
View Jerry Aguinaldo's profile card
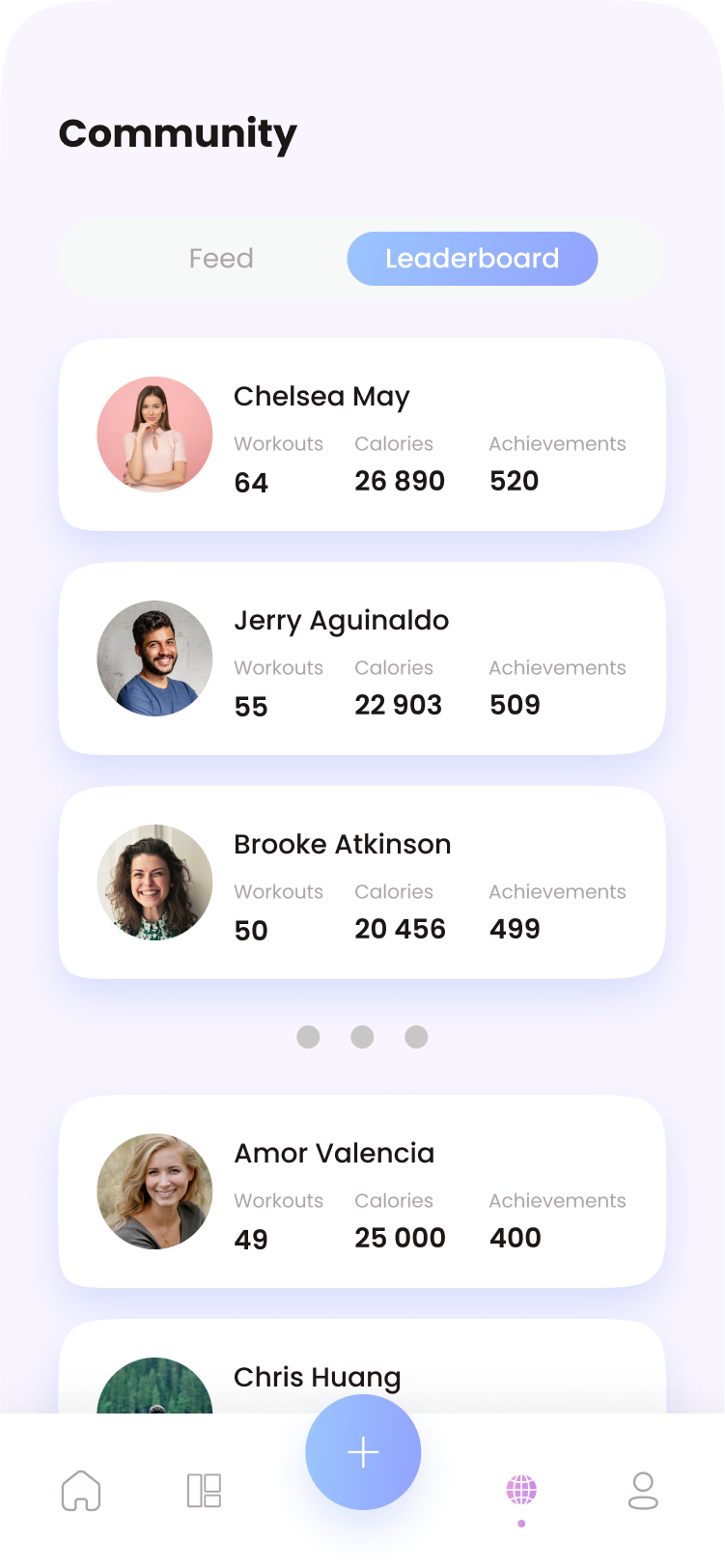click(362, 658)
